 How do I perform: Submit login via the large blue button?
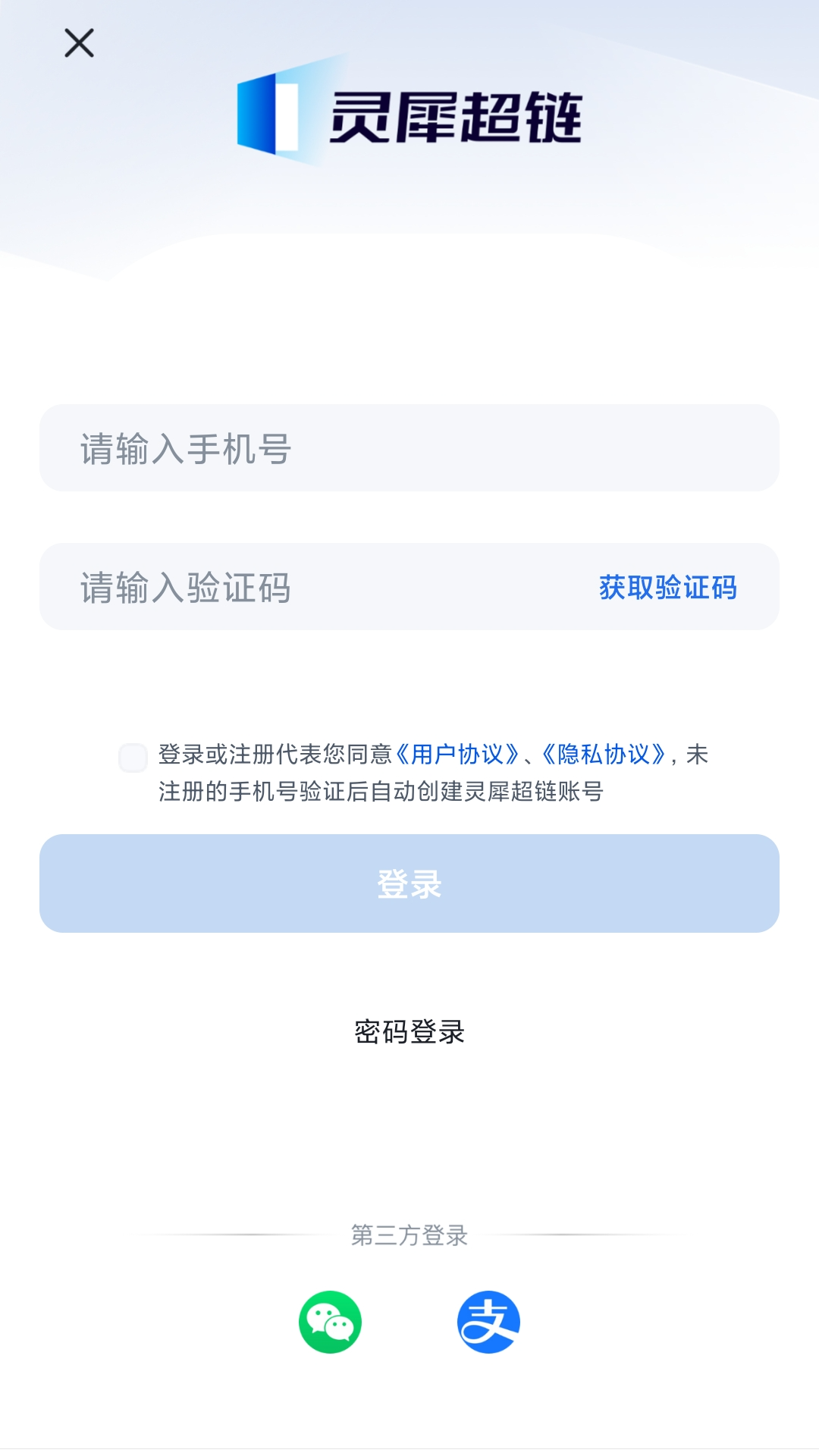tap(409, 883)
